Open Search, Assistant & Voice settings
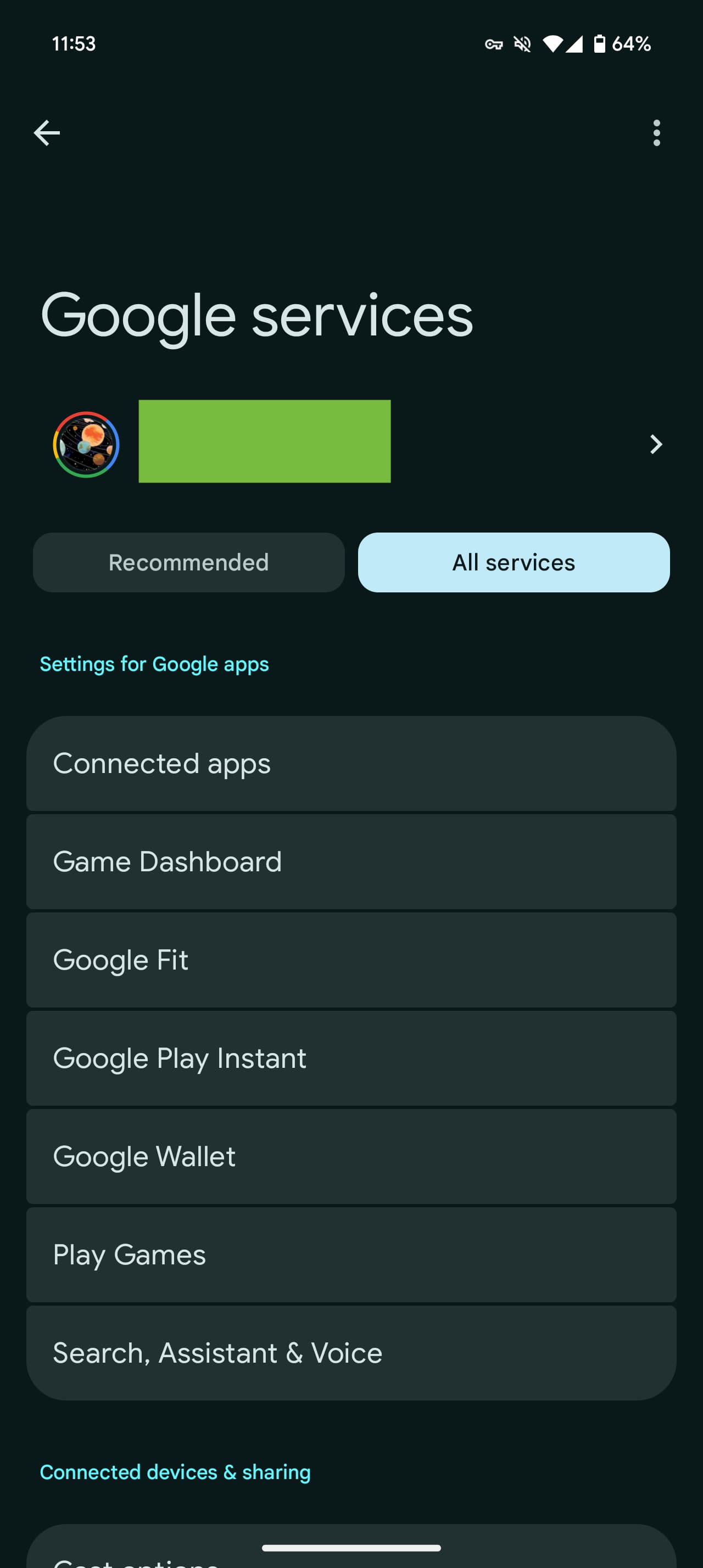 click(x=351, y=1353)
